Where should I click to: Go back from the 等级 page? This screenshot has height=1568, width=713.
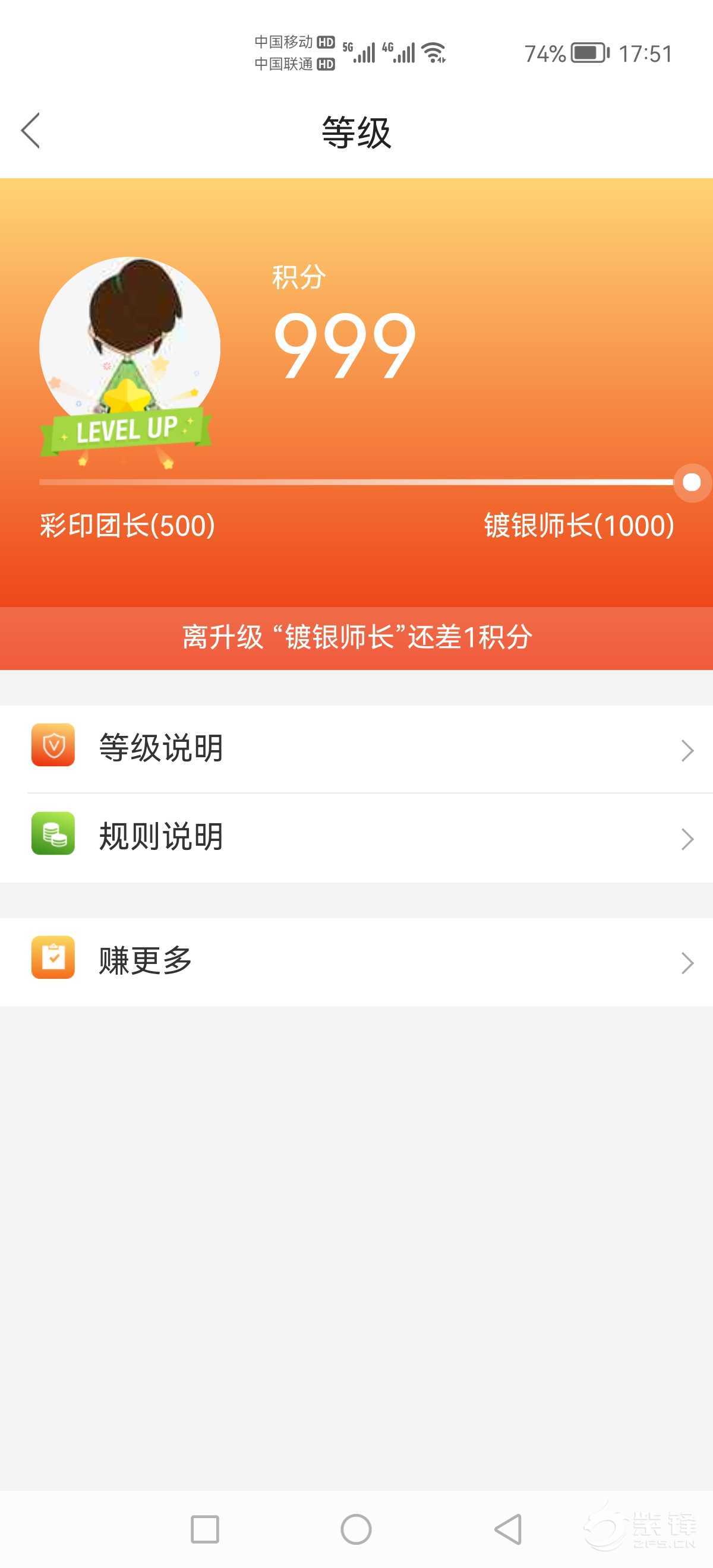[30, 130]
